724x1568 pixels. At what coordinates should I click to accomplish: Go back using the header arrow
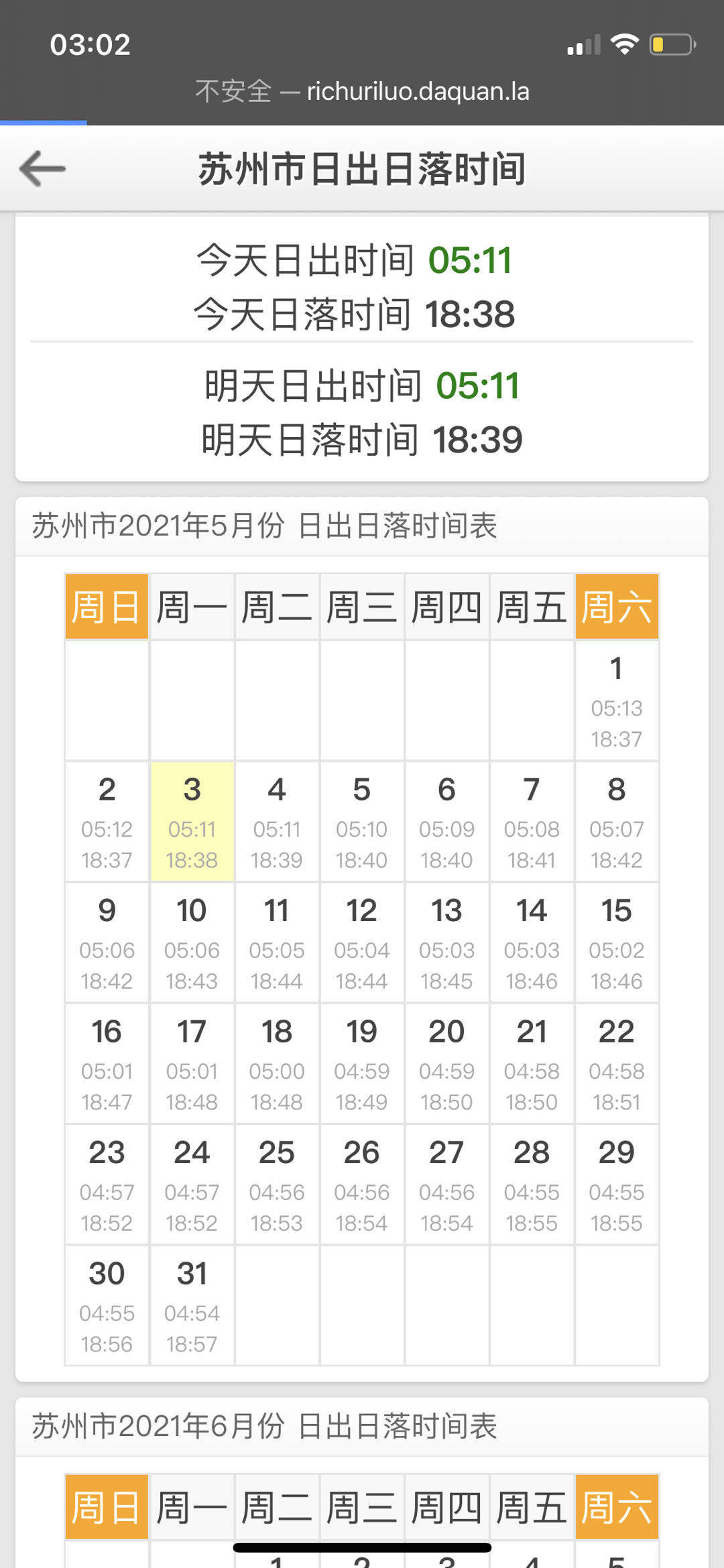coord(42,168)
